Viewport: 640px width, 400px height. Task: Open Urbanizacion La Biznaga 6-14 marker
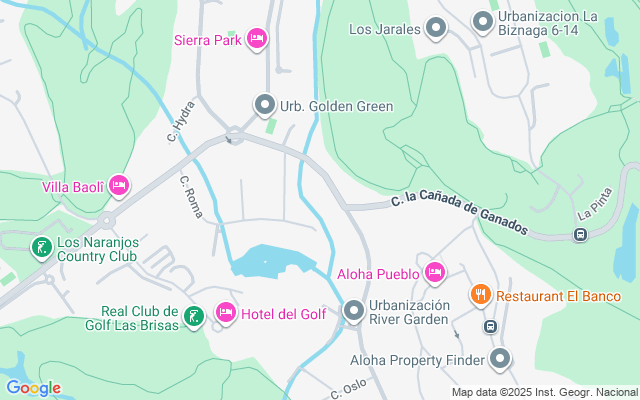[482, 20]
